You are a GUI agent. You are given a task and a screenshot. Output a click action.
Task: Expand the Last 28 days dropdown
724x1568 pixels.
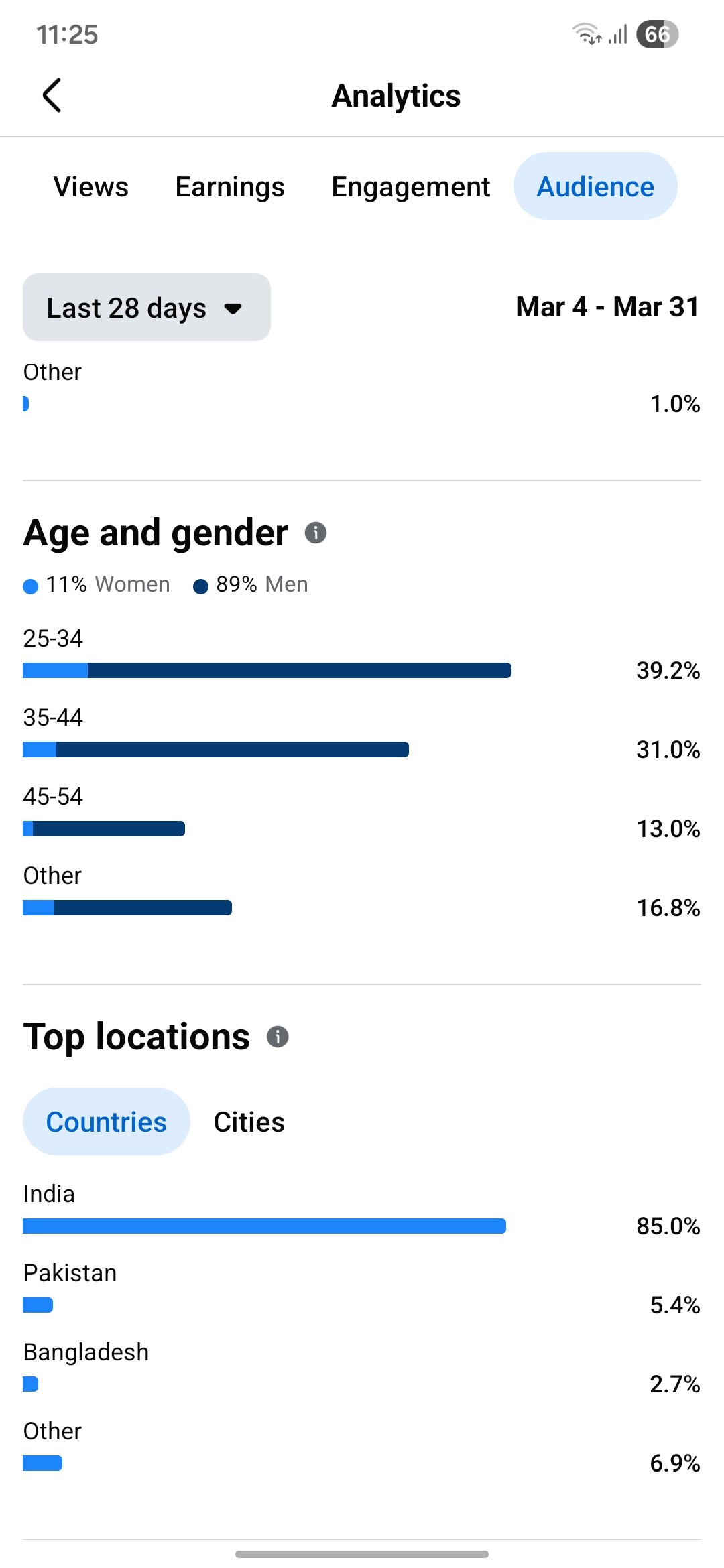click(x=147, y=308)
